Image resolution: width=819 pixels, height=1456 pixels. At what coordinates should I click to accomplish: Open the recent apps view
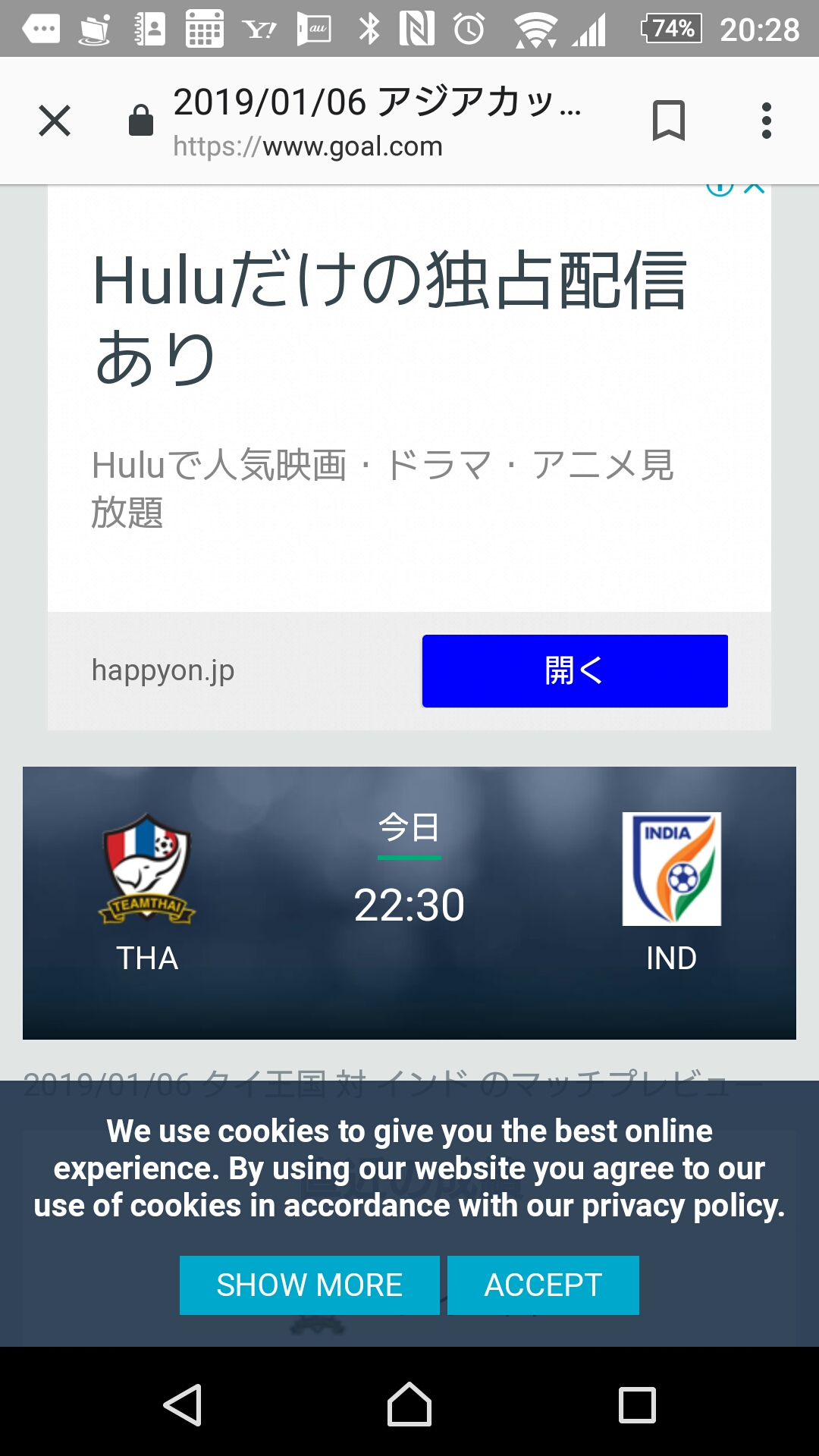click(x=637, y=1405)
